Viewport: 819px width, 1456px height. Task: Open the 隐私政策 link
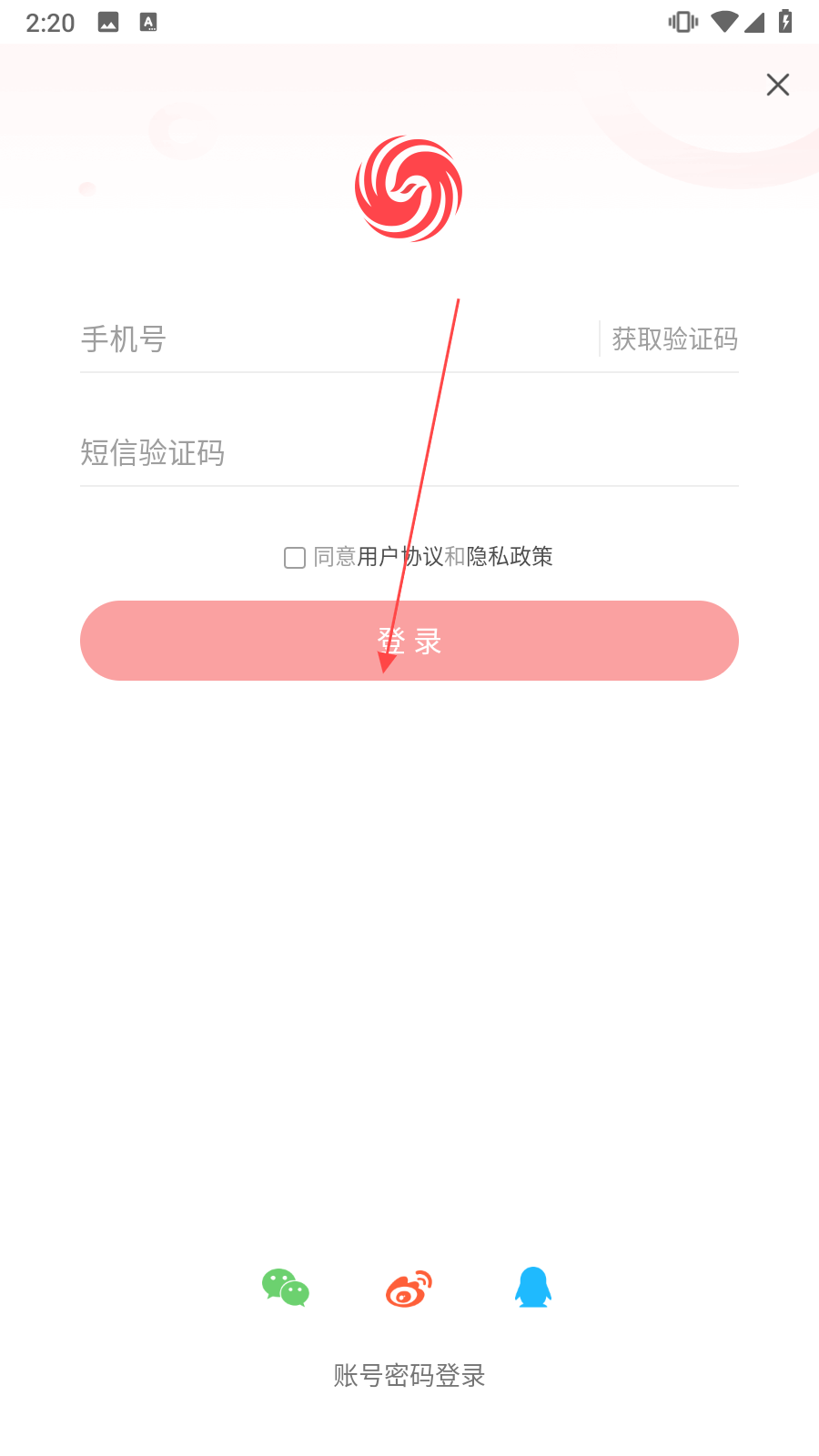coord(510,556)
